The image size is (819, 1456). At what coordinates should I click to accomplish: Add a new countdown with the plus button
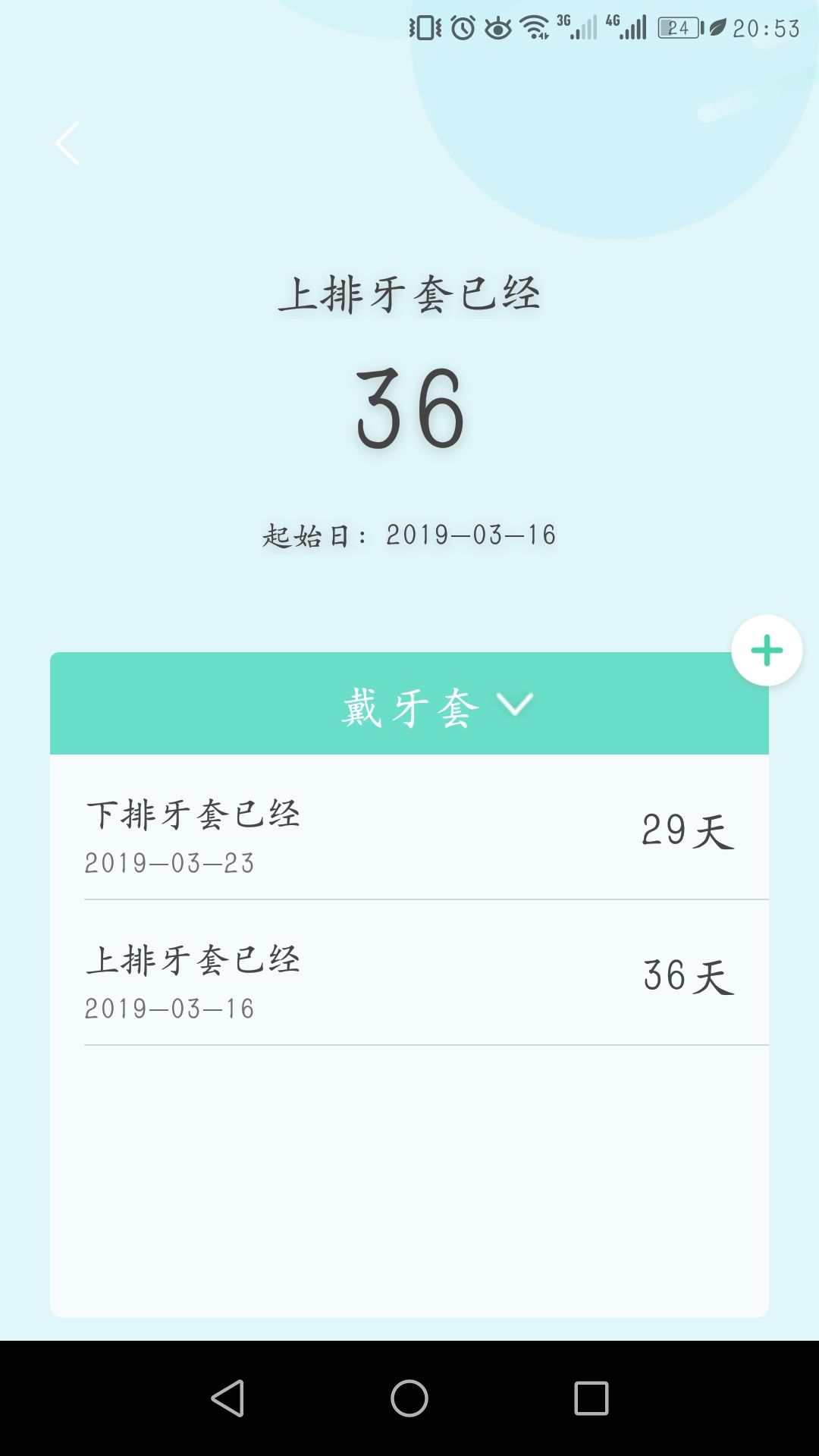(x=767, y=651)
